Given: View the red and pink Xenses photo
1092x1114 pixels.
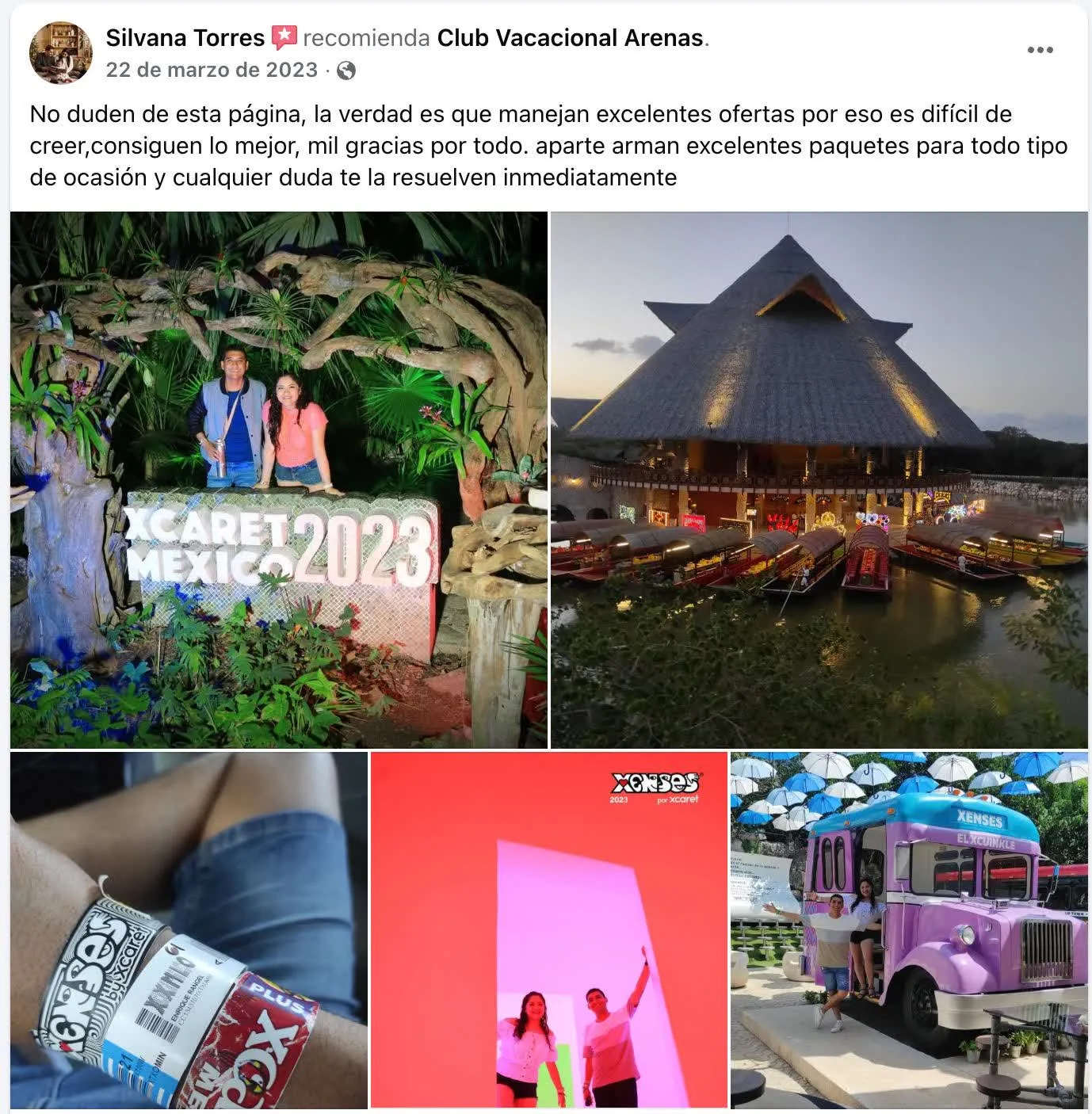Looking at the screenshot, I should tap(548, 929).
